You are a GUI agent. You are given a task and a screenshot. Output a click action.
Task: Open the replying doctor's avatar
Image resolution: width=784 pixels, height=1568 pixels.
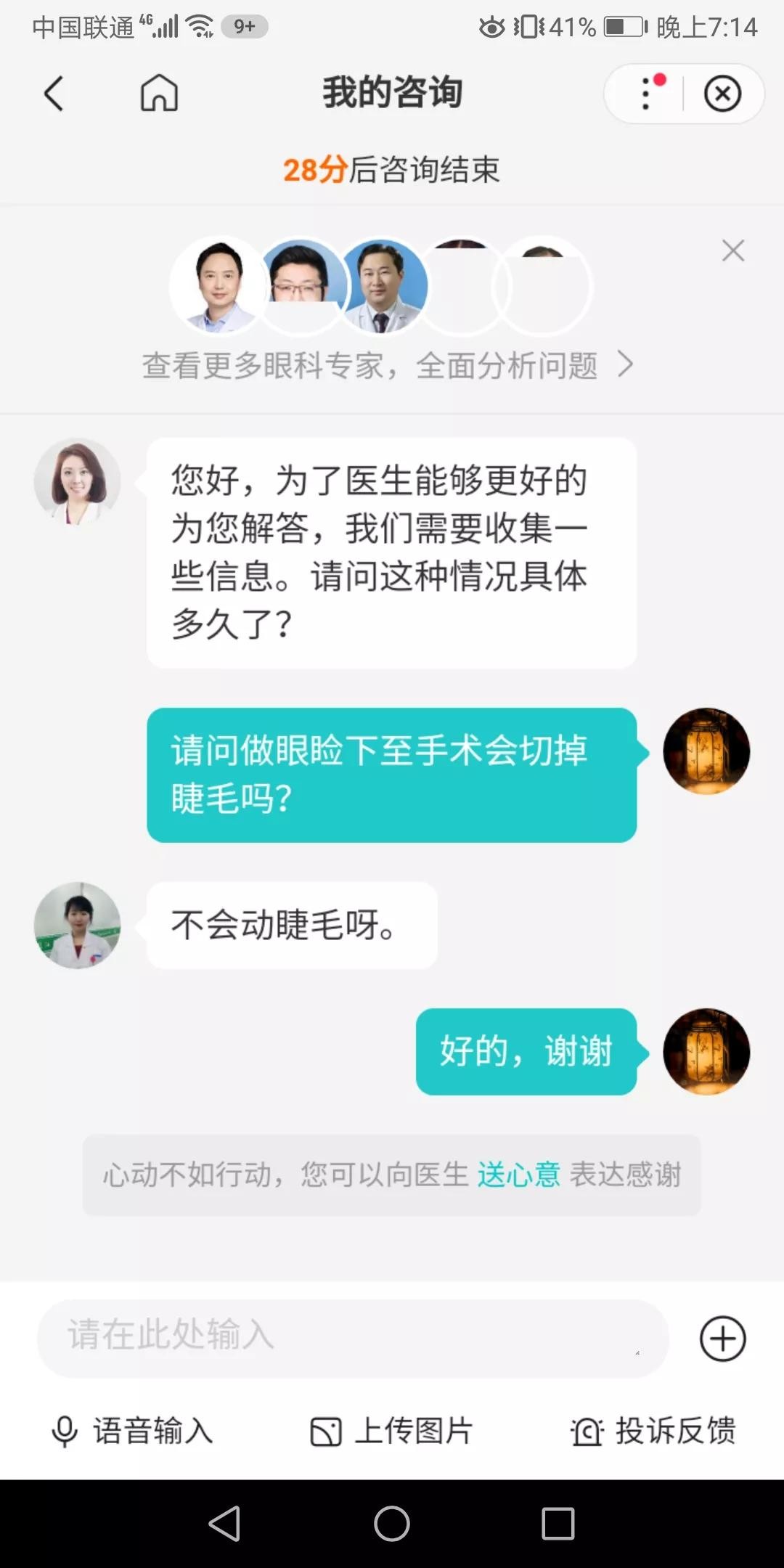[x=77, y=926]
